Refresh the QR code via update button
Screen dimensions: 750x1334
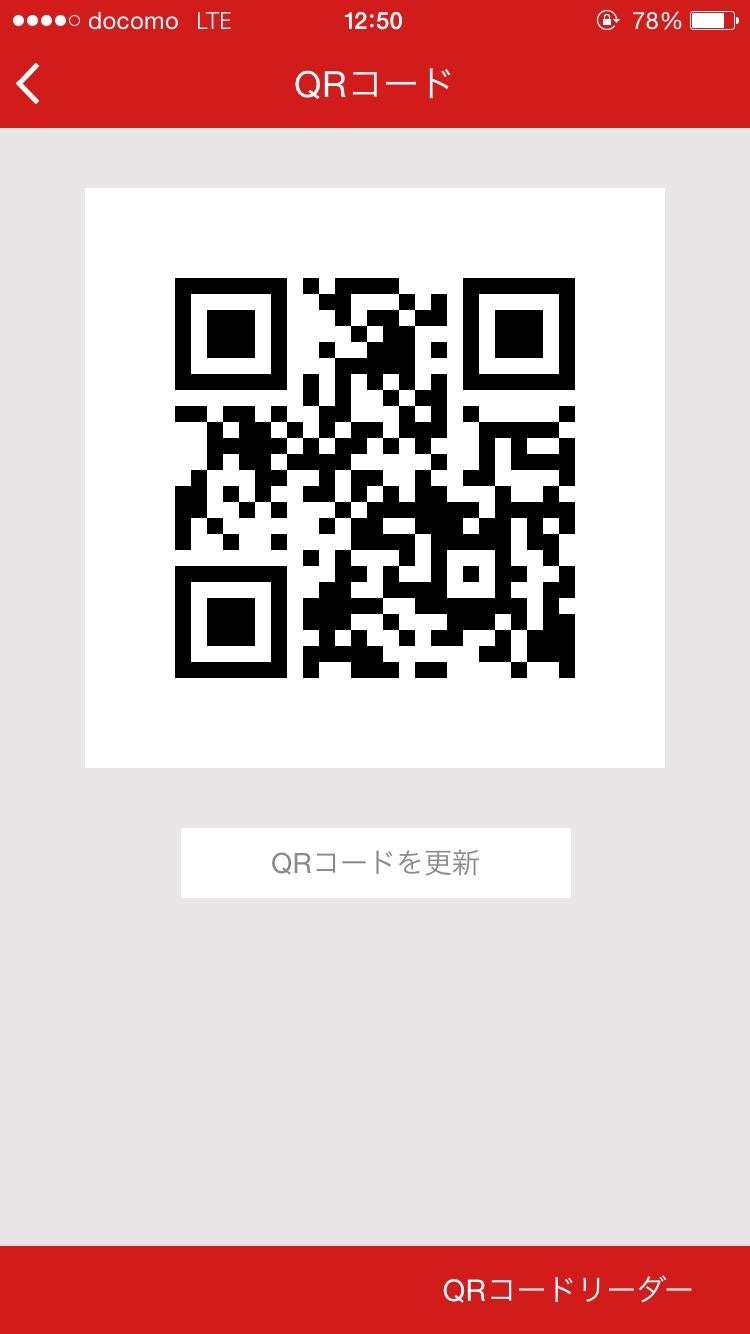pyautogui.click(x=375, y=862)
